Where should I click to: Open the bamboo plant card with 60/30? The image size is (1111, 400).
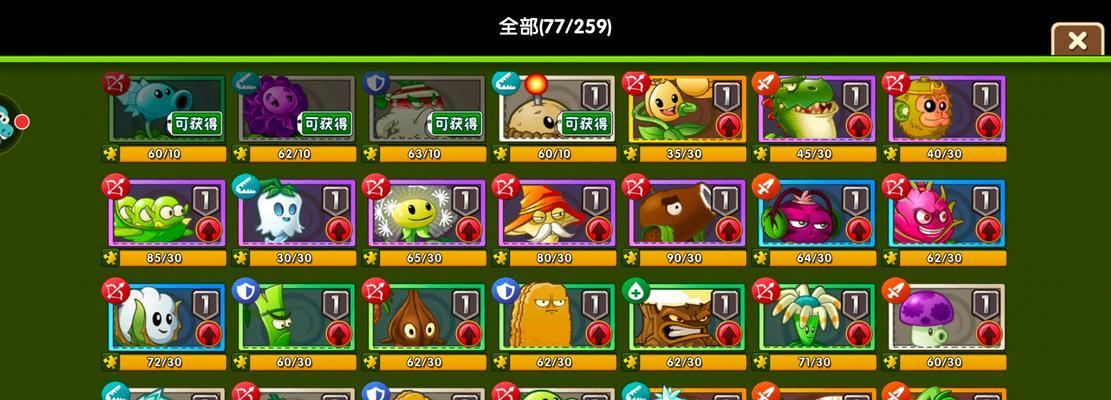point(296,317)
